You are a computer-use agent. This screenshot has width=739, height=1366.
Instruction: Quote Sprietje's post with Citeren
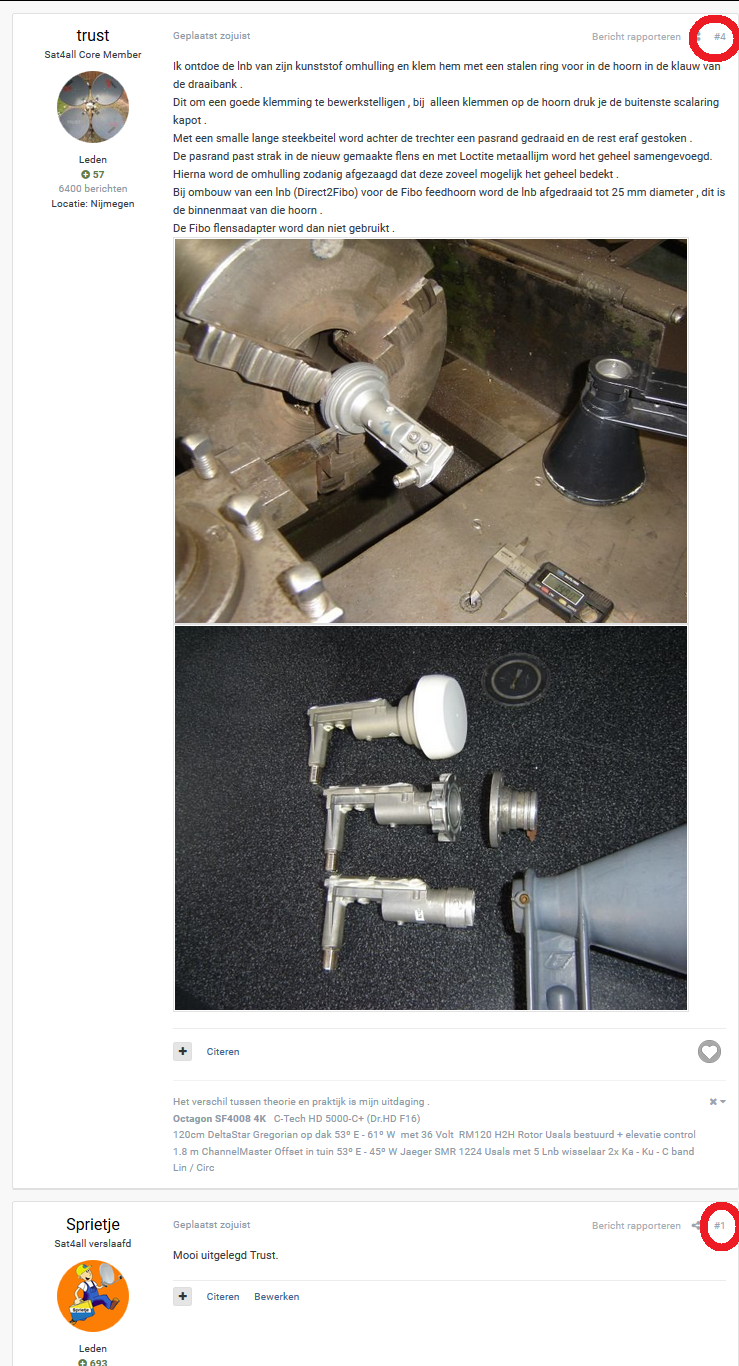click(223, 1296)
